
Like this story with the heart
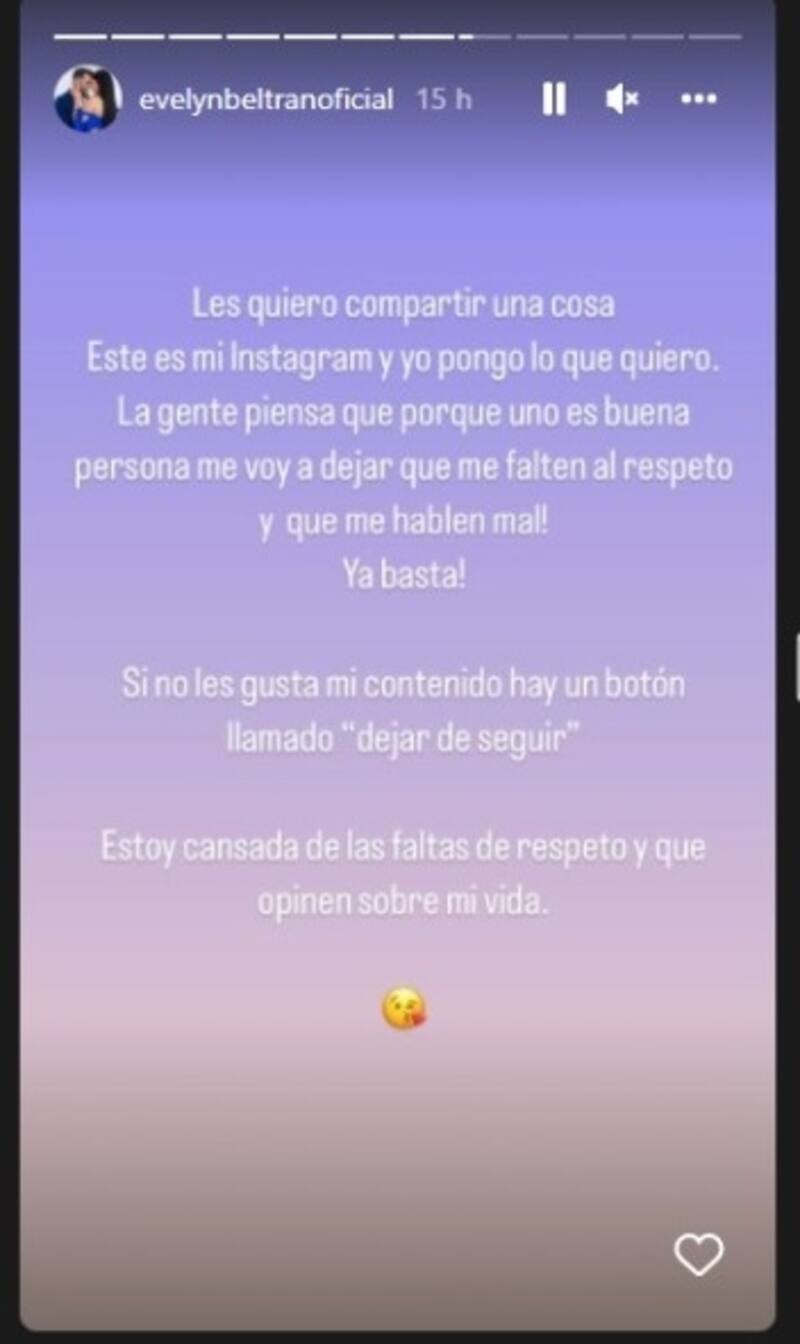point(698,1254)
